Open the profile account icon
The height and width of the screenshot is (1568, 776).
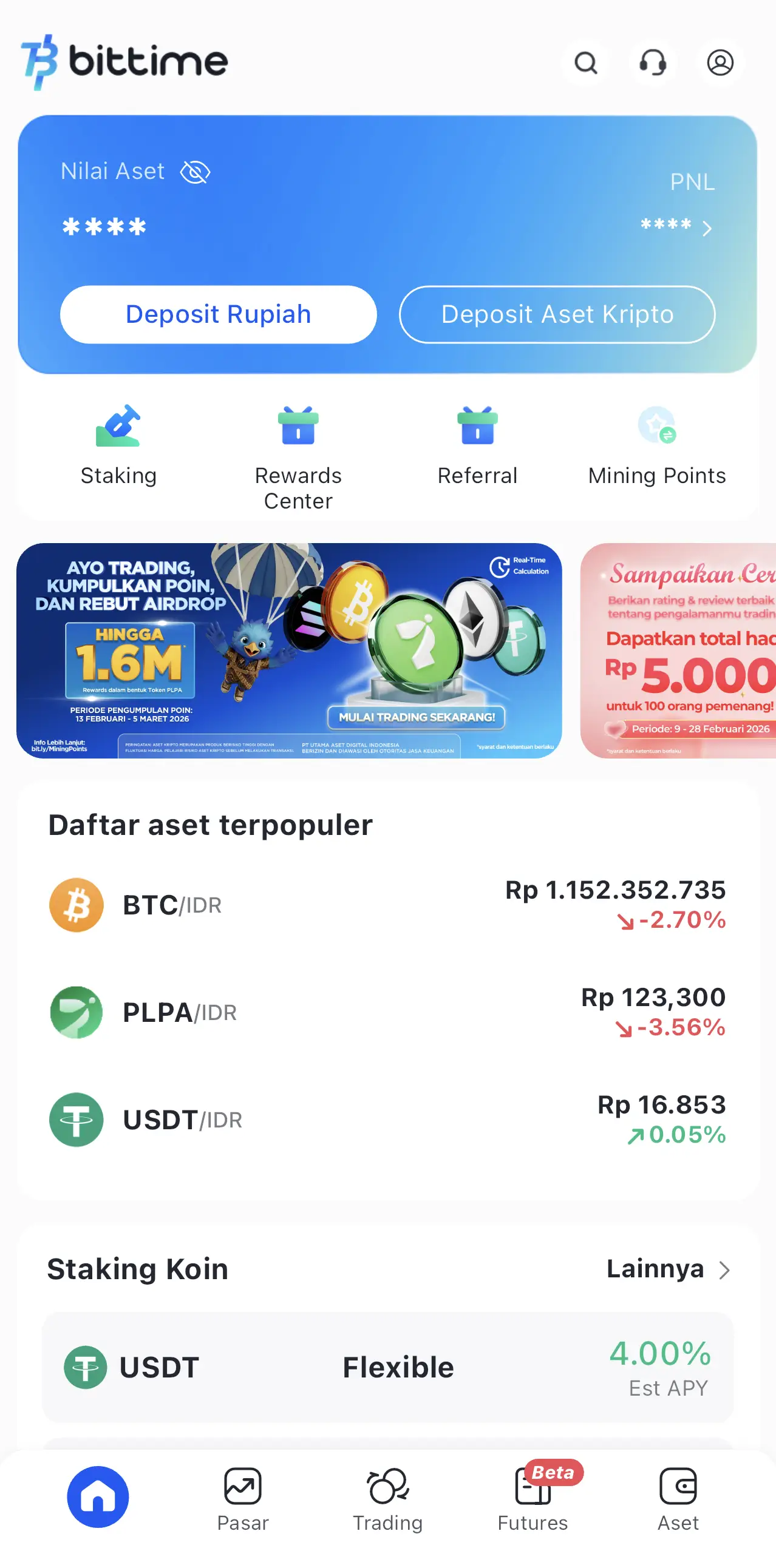coord(720,63)
